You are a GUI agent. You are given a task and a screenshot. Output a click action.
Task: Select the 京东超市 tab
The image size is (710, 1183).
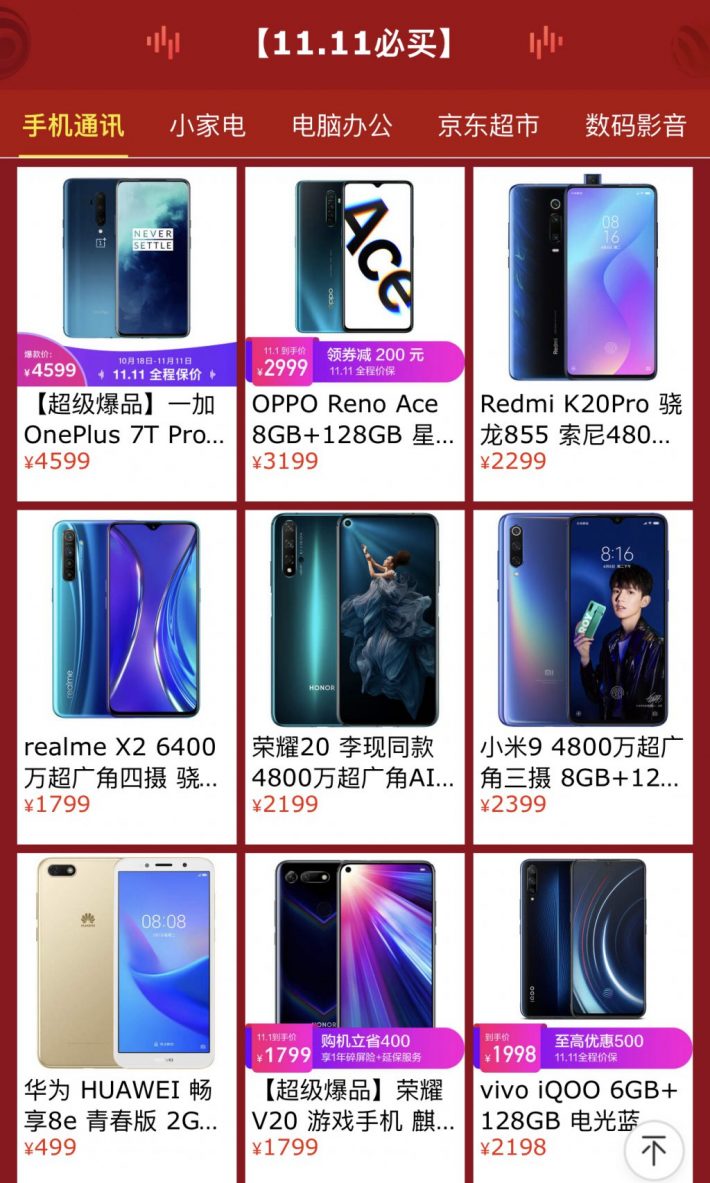click(488, 126)
